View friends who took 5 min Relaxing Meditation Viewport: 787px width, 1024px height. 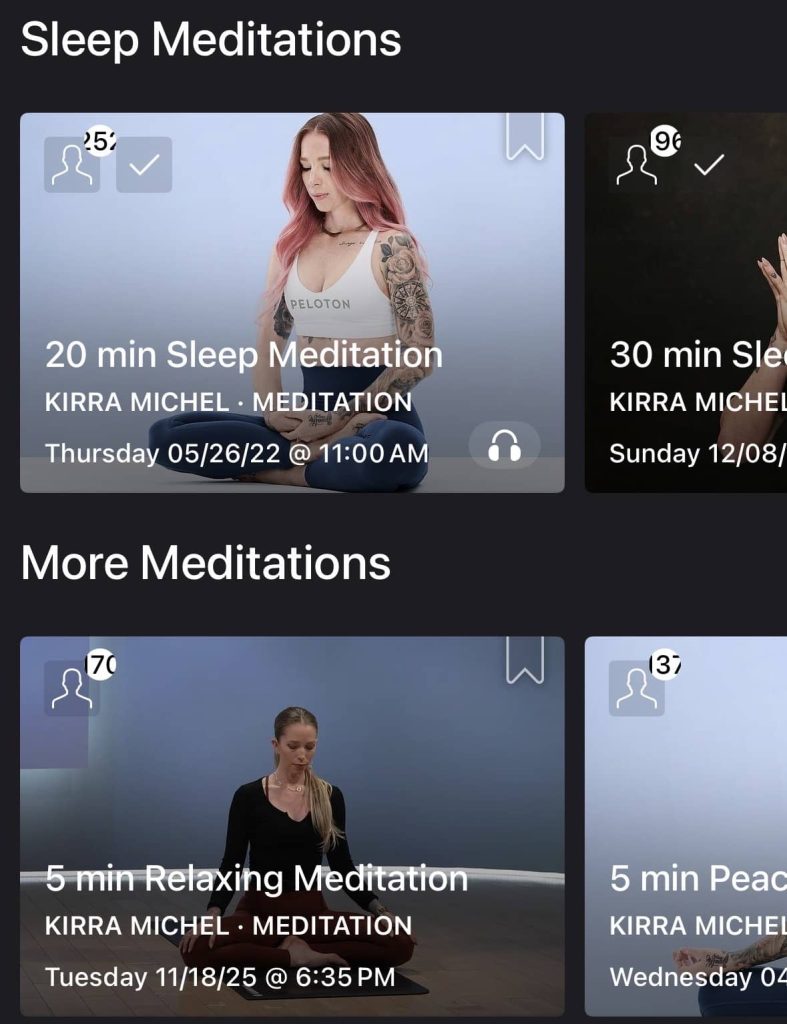pyautogui.click(x=73, y=688)
